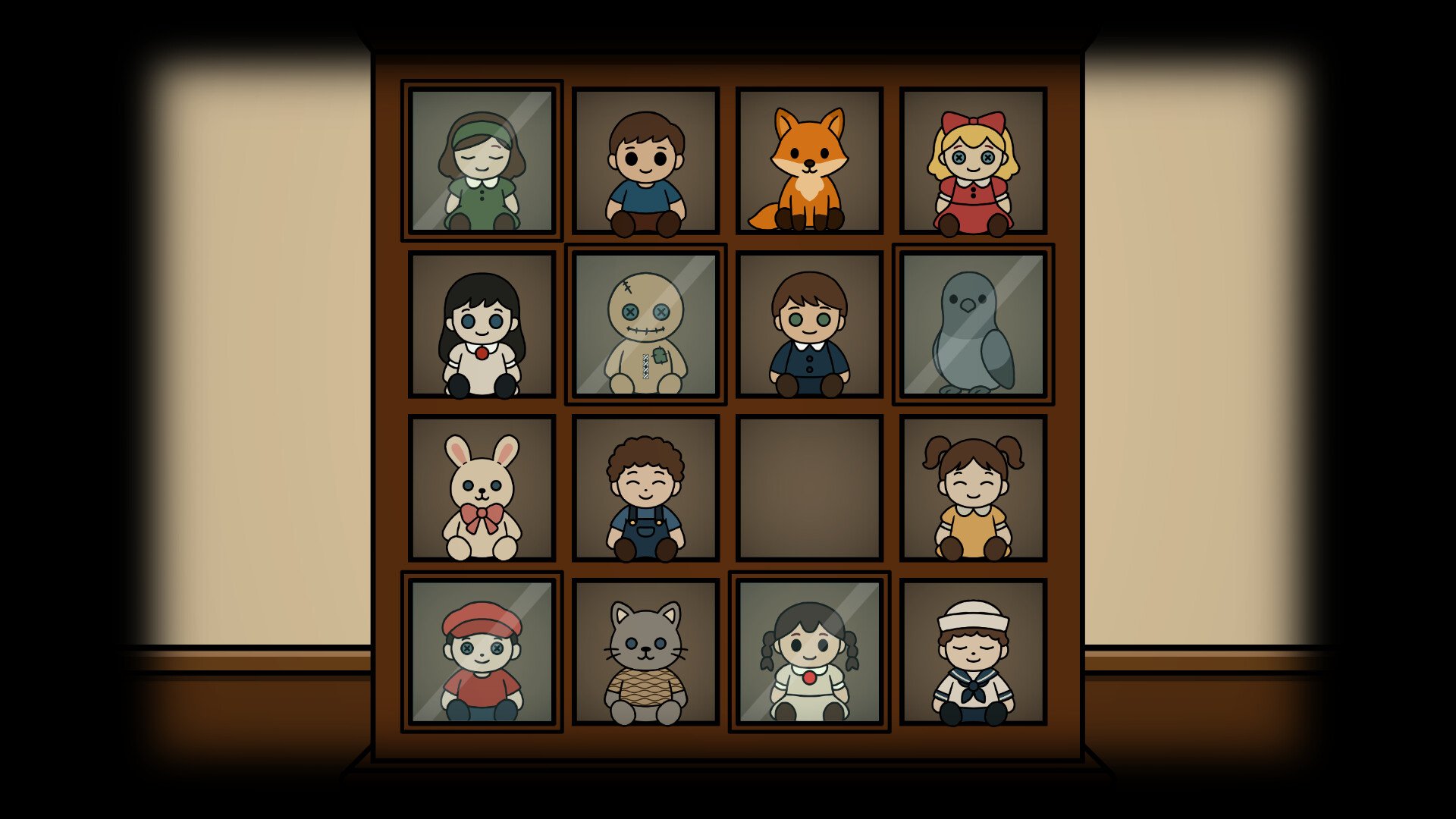Select the curly-haired boy in overalls
1456x819 pixels.
click(x=645, y=488)
